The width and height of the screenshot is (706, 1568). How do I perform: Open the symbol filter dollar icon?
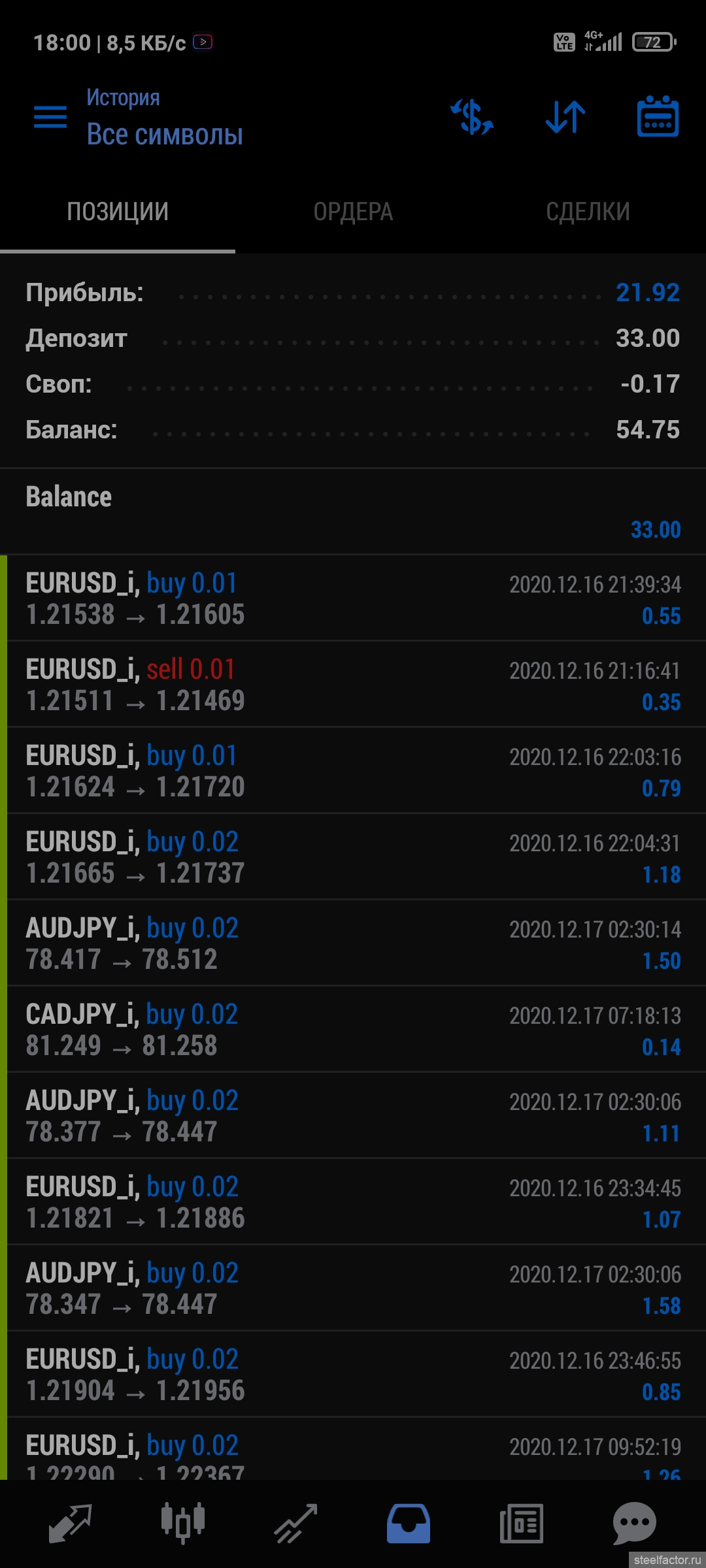click(472, 117)
